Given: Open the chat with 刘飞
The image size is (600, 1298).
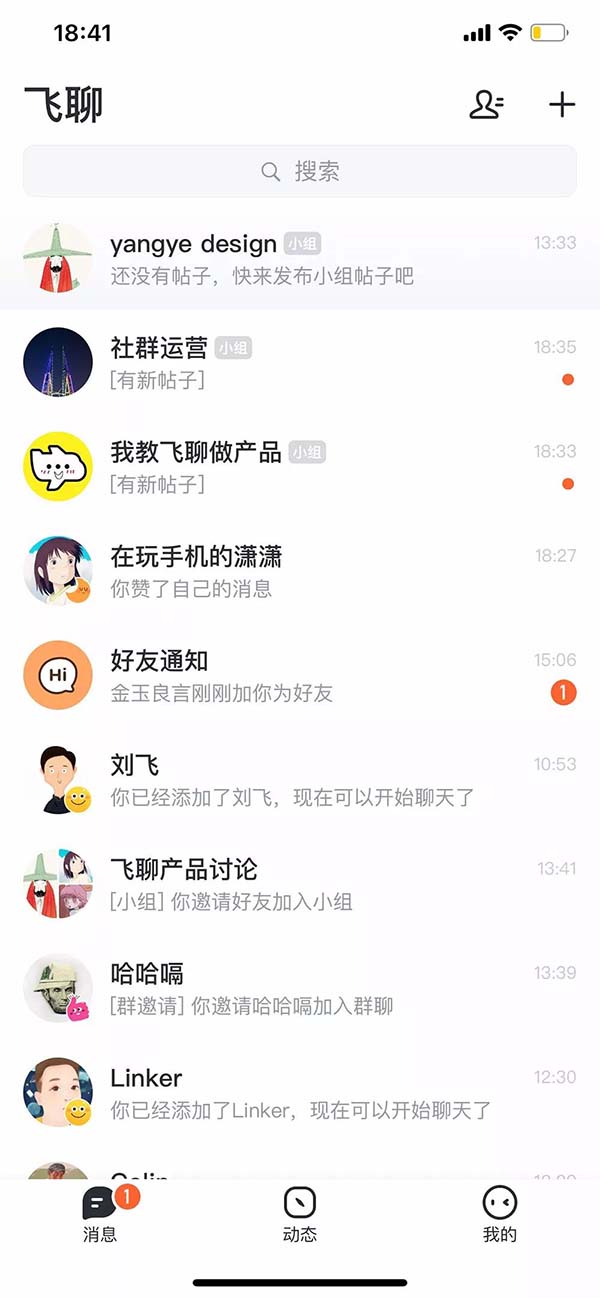Looking at the screenshot, I should 300,780.
